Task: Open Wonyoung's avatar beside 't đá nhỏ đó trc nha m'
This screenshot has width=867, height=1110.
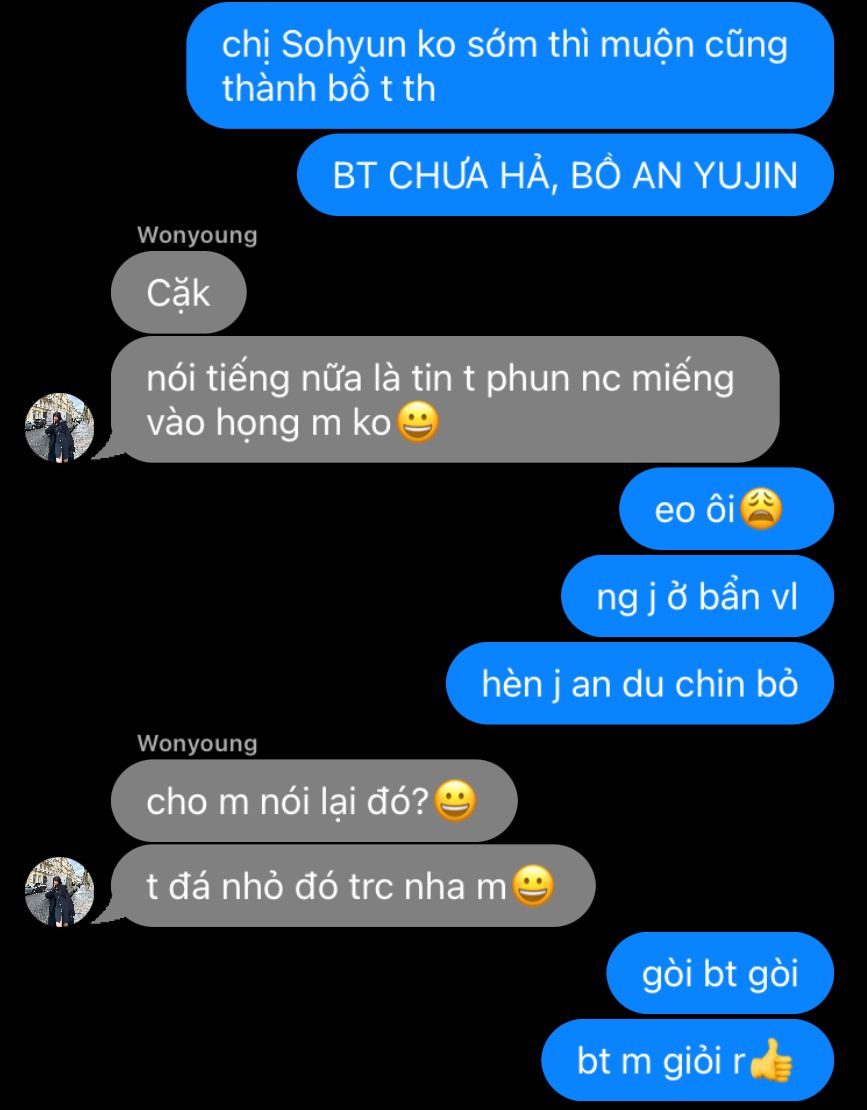Action: tap(59, 890)
